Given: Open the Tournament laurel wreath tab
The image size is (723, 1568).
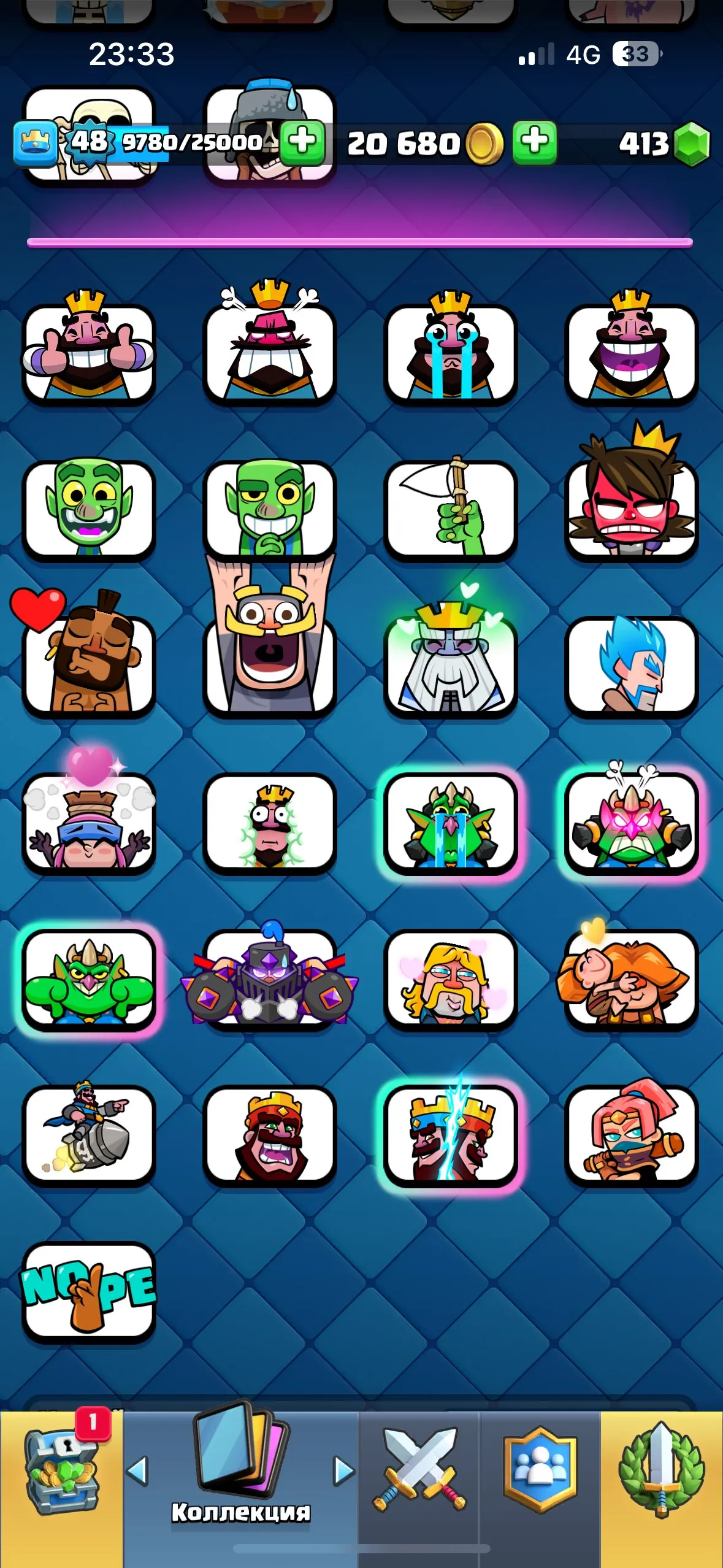Looking at the screenshot, I should pyautogui.click(x=662, y=1472).
